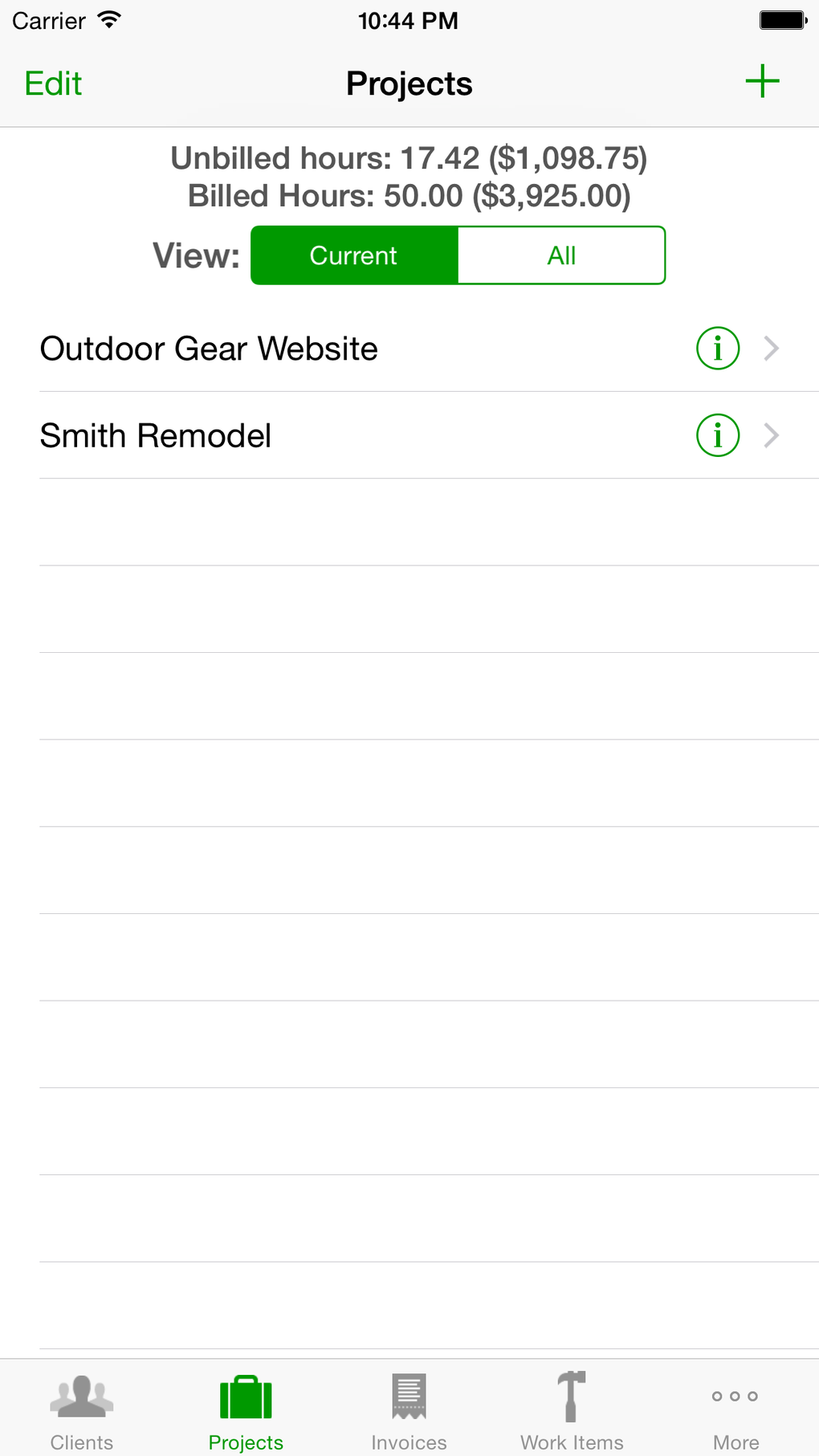This screenshot has width=819, height=1456.
Task: Add a new project with the plus icon
Action: [763, 81]
